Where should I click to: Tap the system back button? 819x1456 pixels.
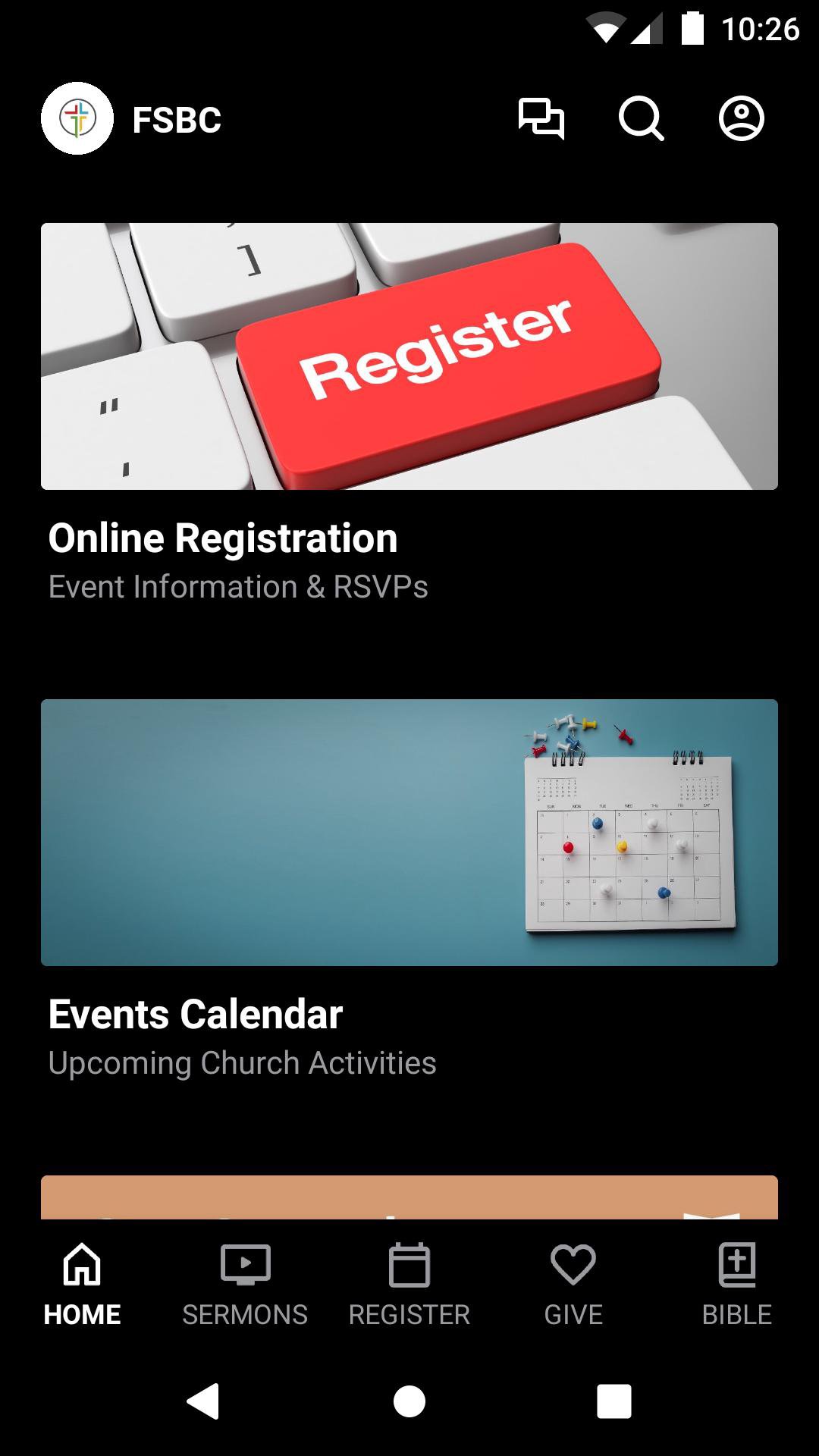click(203, 1401)
